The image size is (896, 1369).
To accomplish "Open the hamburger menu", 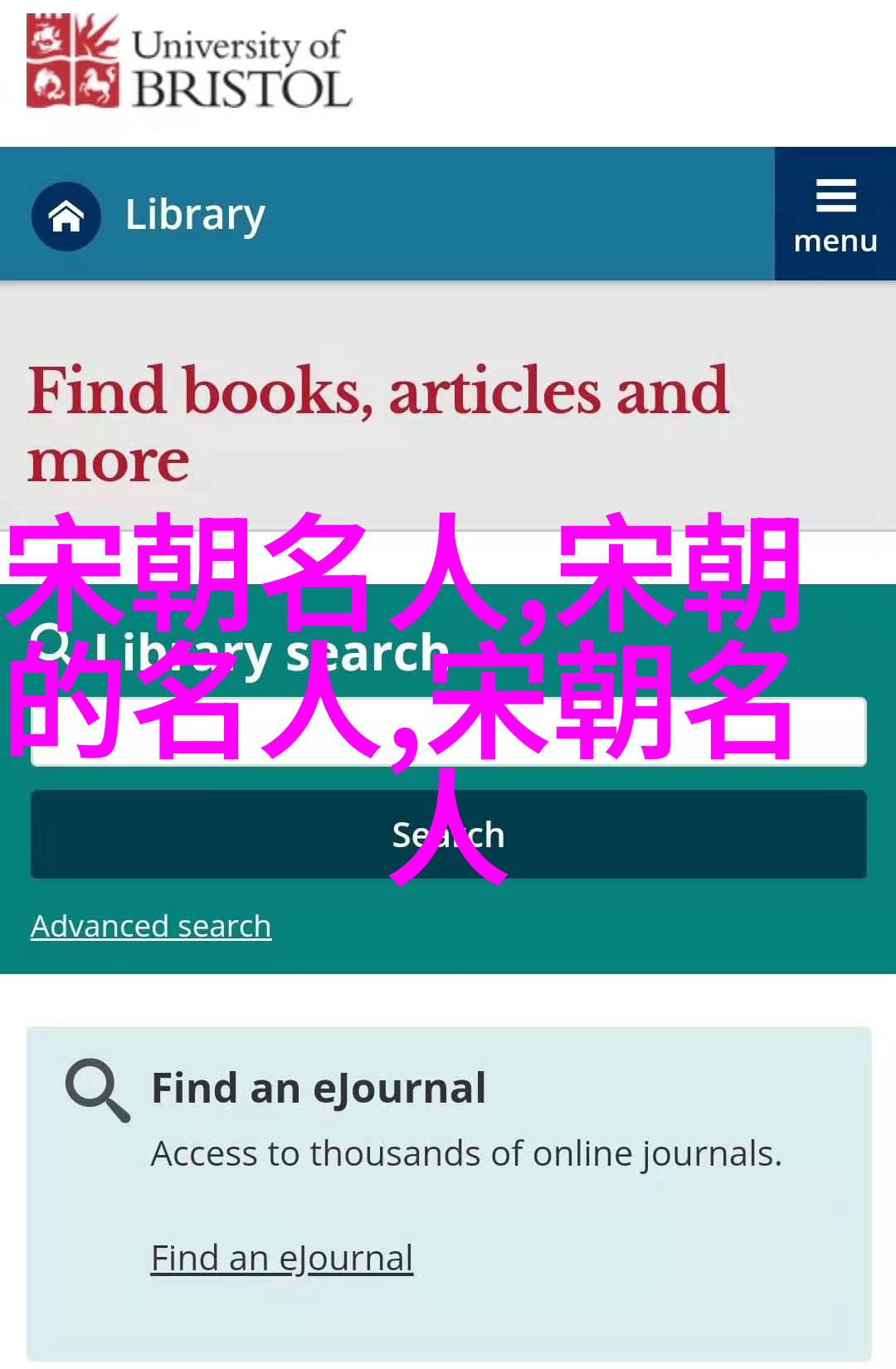I will point(835,215).
